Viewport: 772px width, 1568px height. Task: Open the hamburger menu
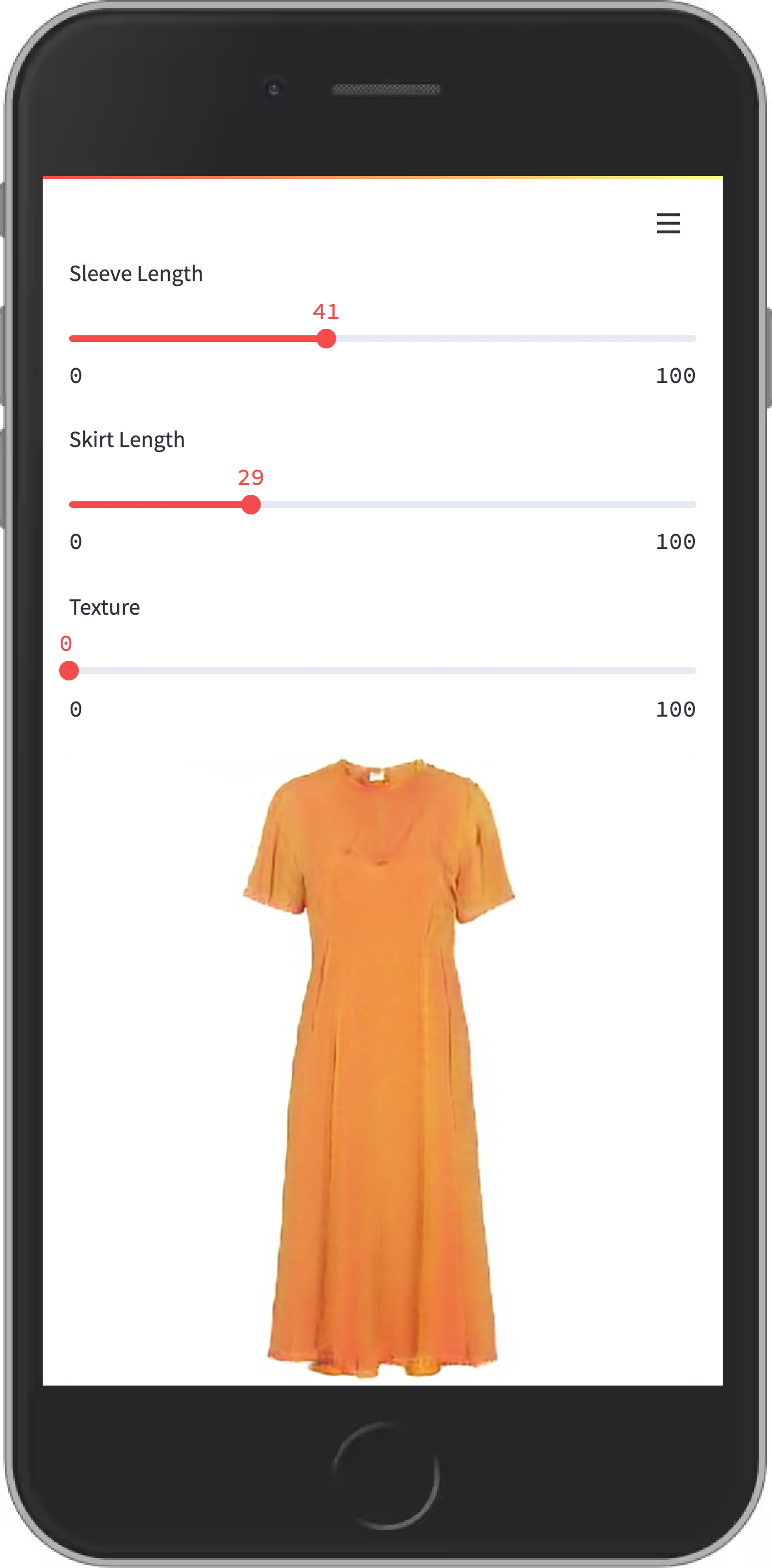[x=668, y=224]
